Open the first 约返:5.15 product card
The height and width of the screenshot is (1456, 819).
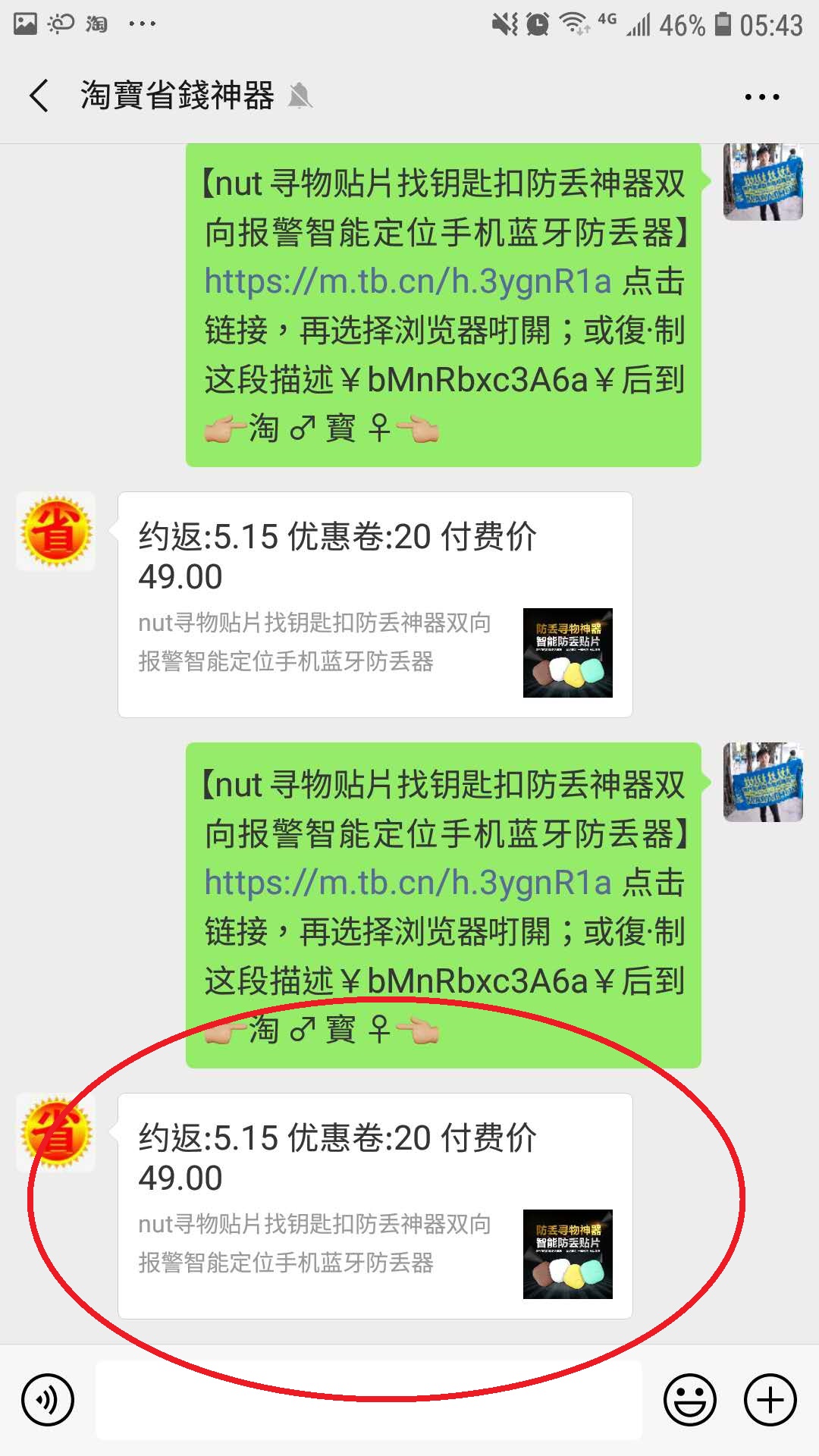(375, 604)
